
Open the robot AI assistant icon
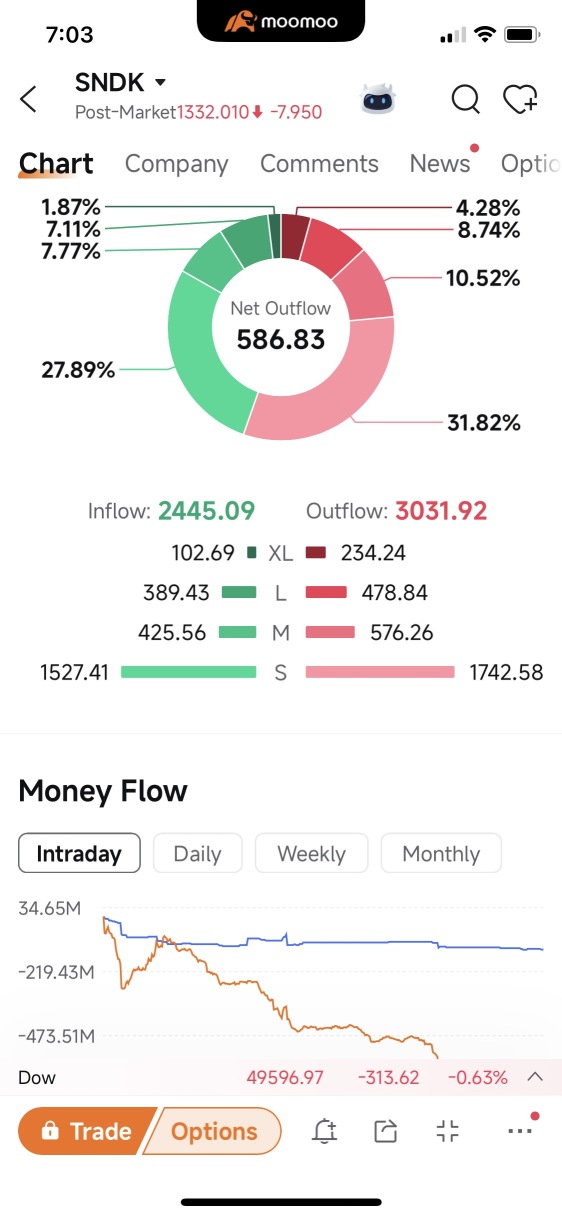pyautogui.click(x=378, y=99)
